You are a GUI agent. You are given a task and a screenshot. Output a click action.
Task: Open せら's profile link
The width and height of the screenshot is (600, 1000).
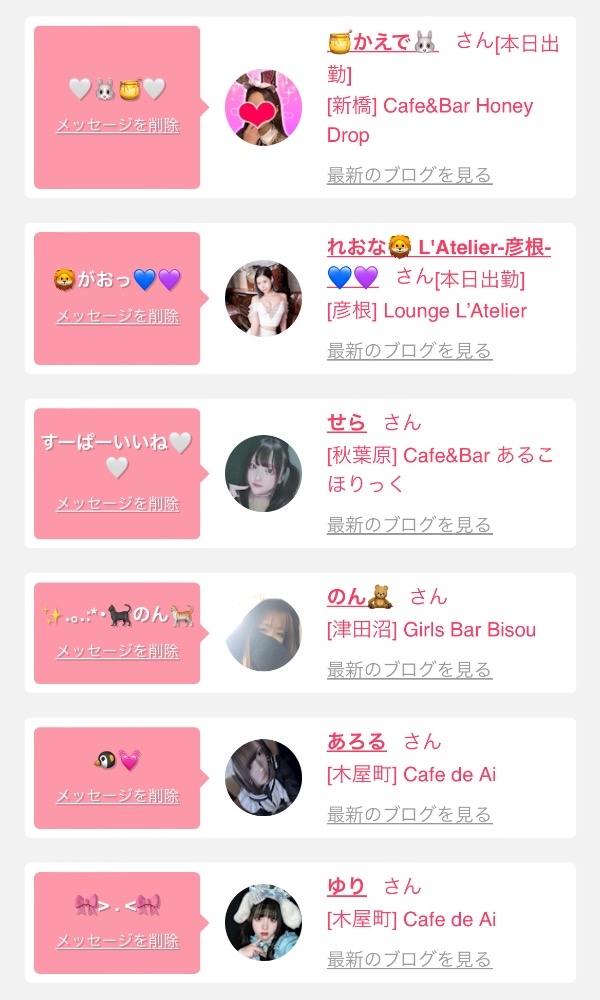coord(347,422)
